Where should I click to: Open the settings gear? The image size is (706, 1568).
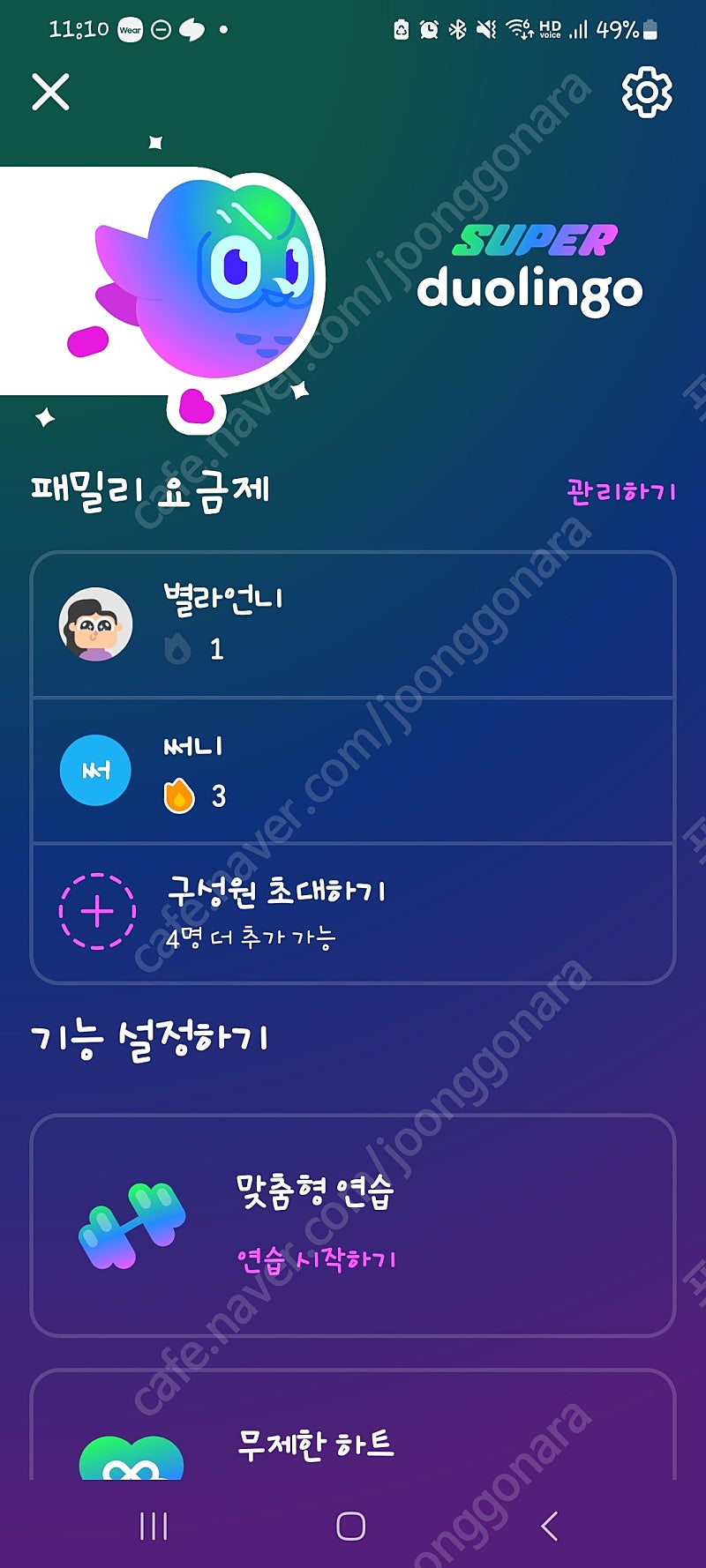pos(647,92)
